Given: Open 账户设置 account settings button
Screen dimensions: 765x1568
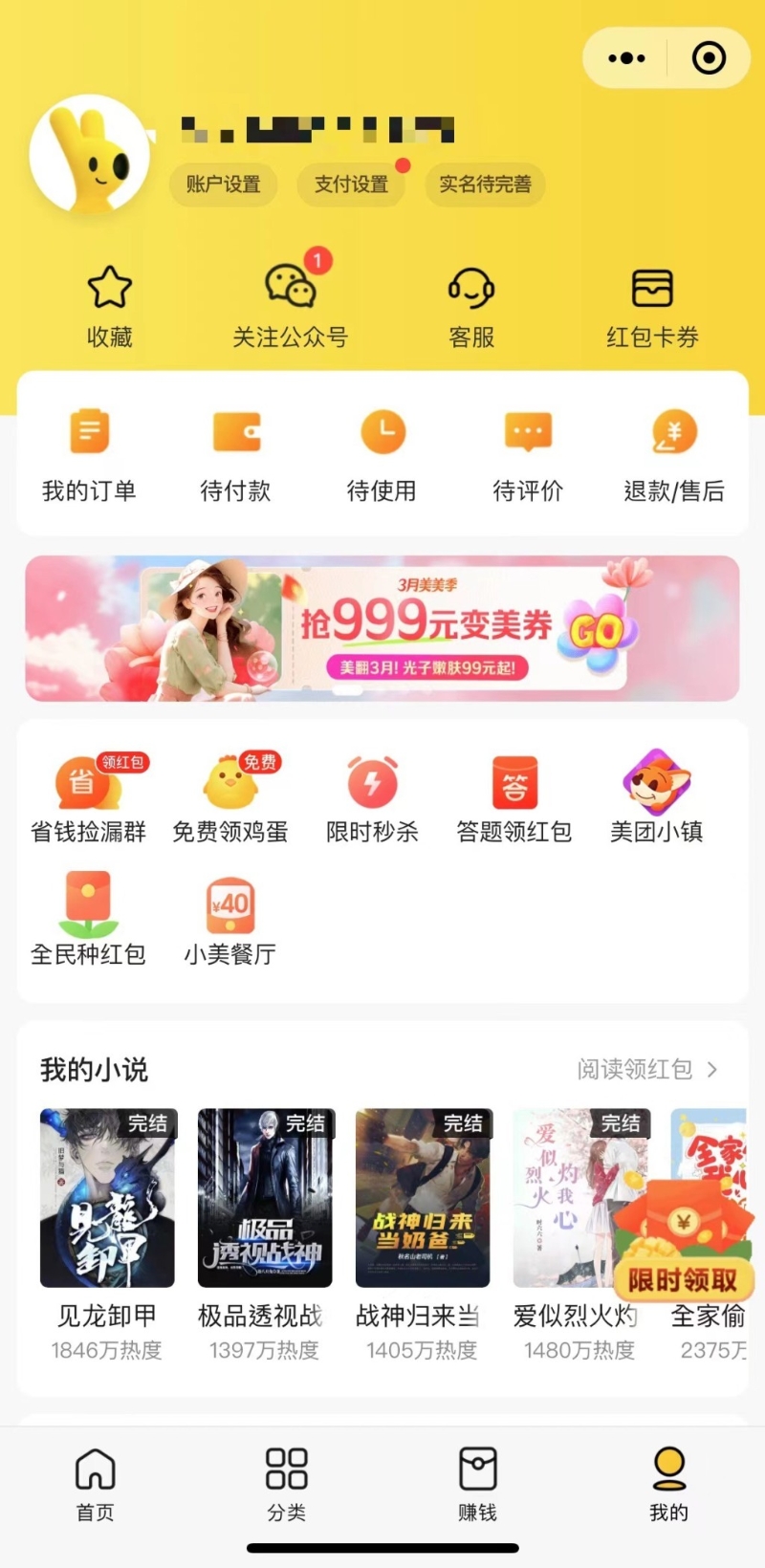Looking at the screenshot, I should (223, 185).
